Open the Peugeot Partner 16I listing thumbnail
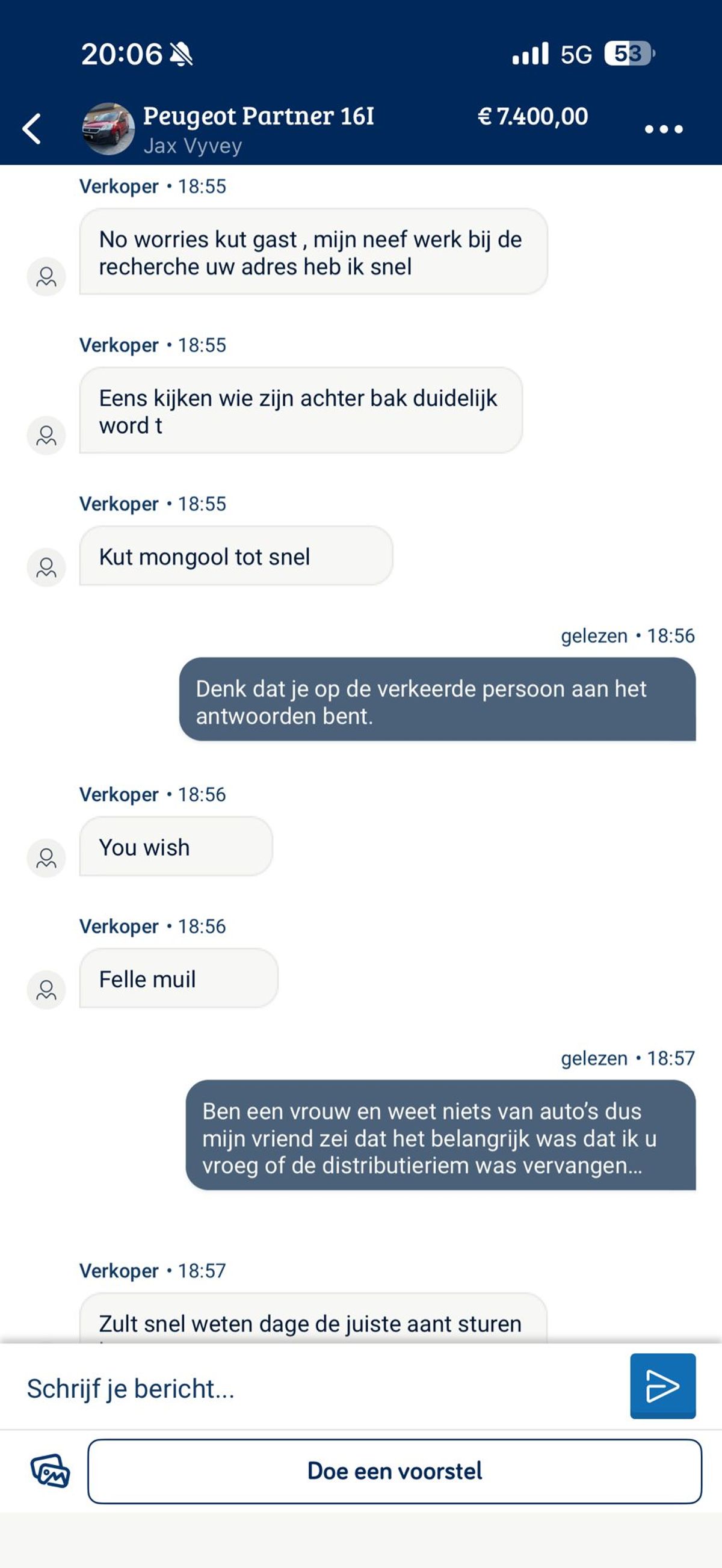Screen dimensions: 722x1568 tap(108, 128)
